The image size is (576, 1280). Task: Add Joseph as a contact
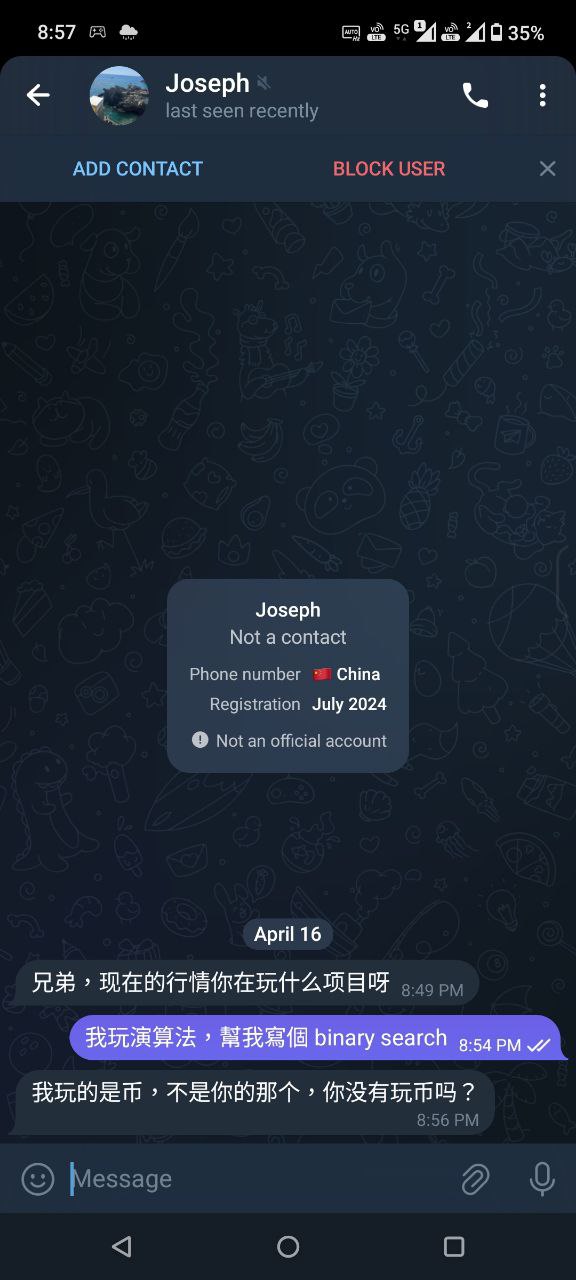(x=138, y=169)
